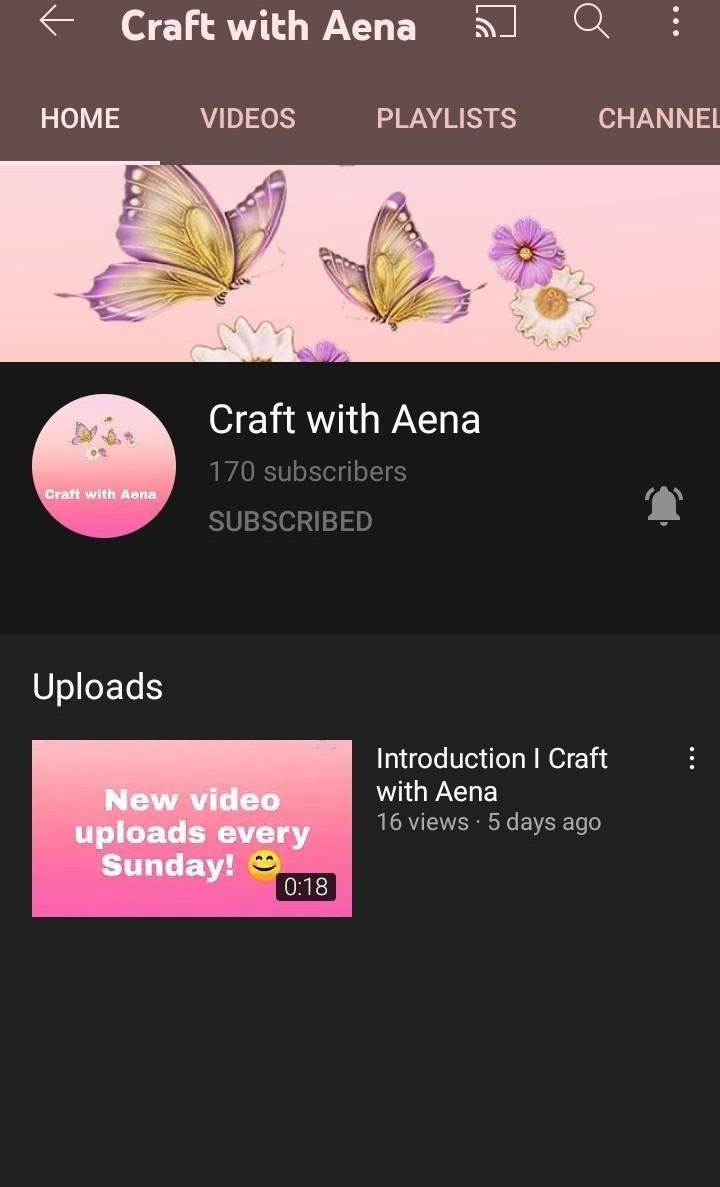Open options menu for the Introduction video
Screen dimensions: 720x1187
click(691, 758)
